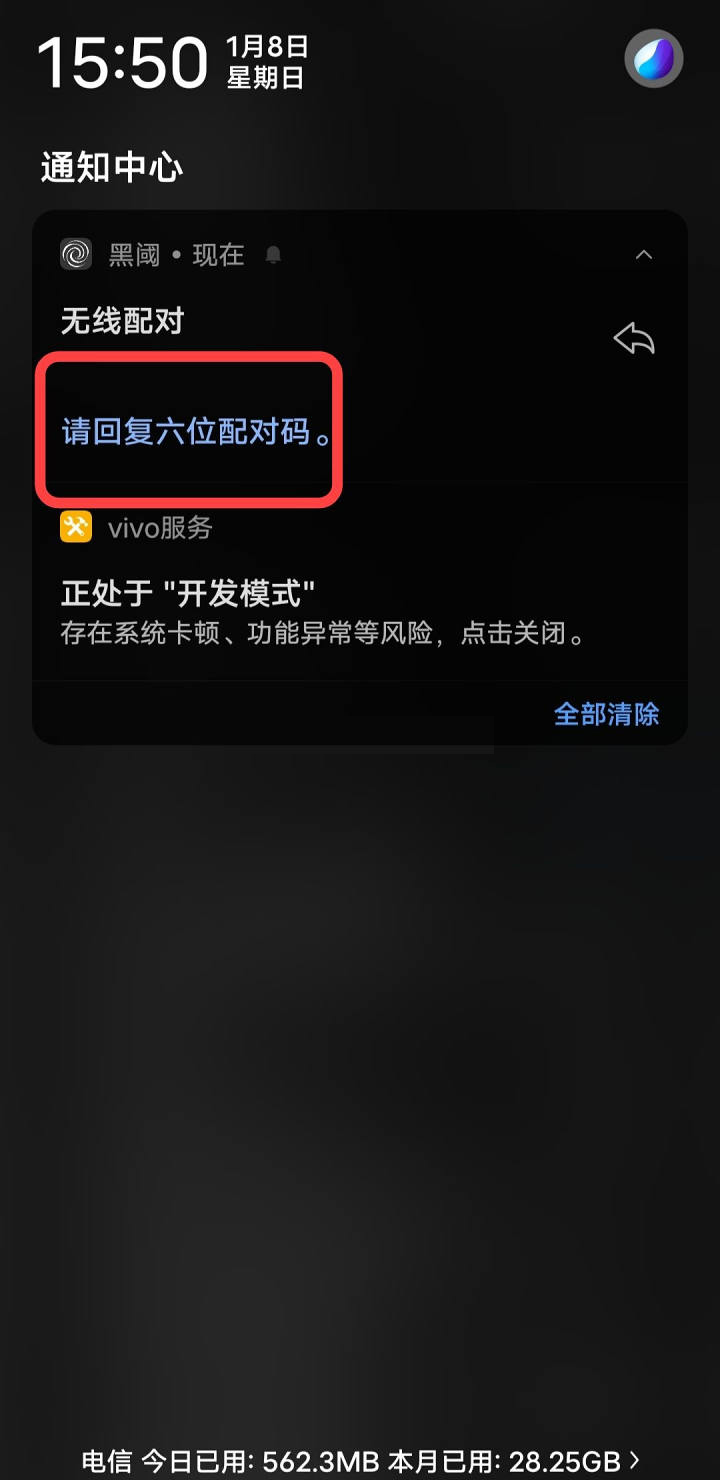Open the 电信 data usage panel
720x1480 pixels.
click(x=360, y=1458)
